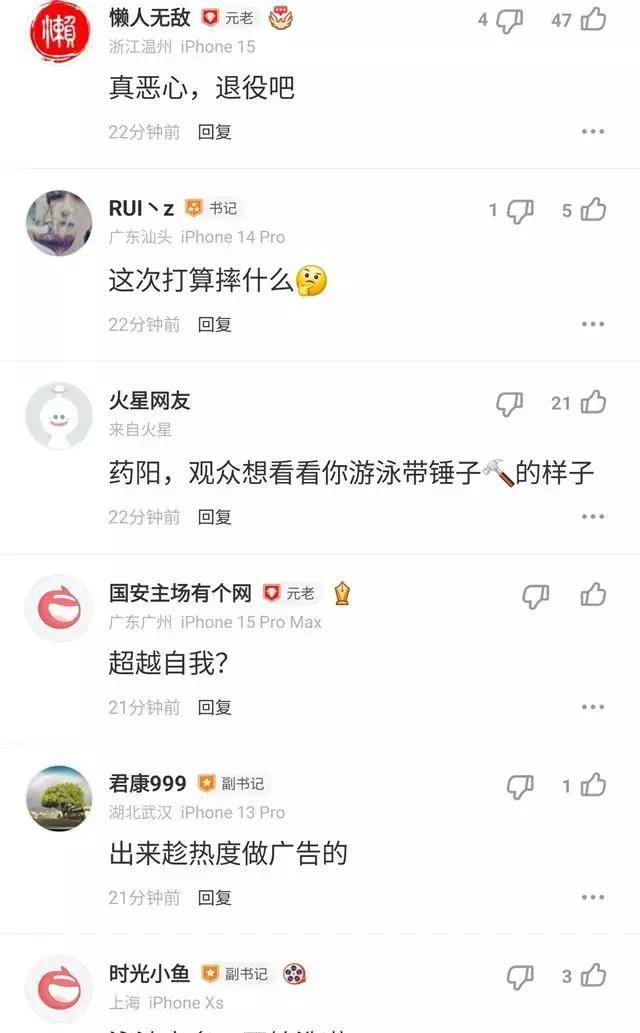Dislike the comment by 懒人无敌
The width and height of the screenshot is (640, 1033).
point(510,20)
